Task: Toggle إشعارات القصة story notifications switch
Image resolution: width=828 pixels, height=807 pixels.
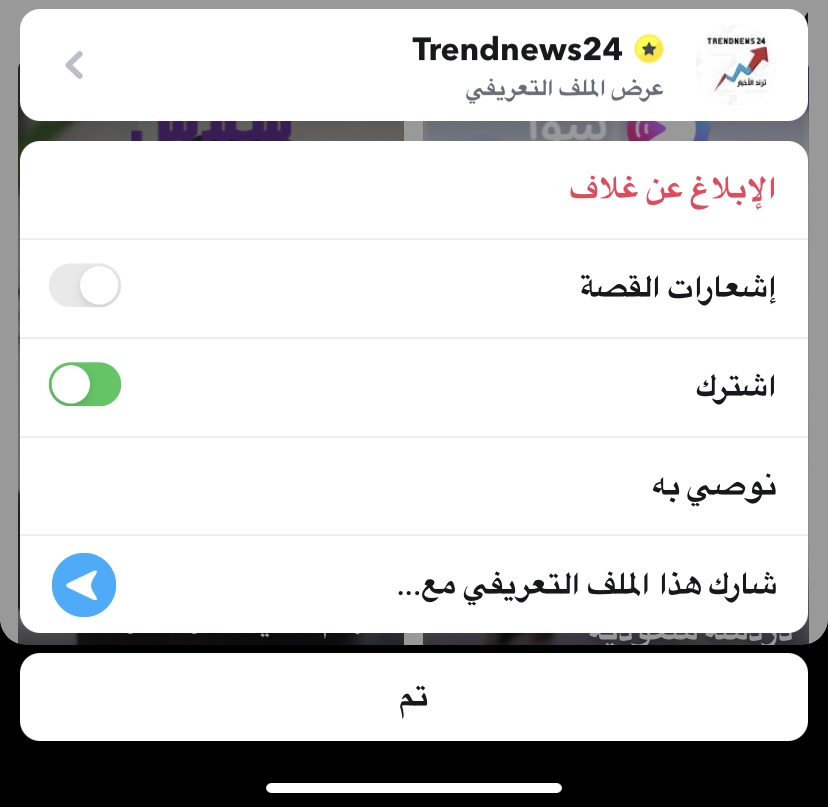Action: click(x=85, y=286)
